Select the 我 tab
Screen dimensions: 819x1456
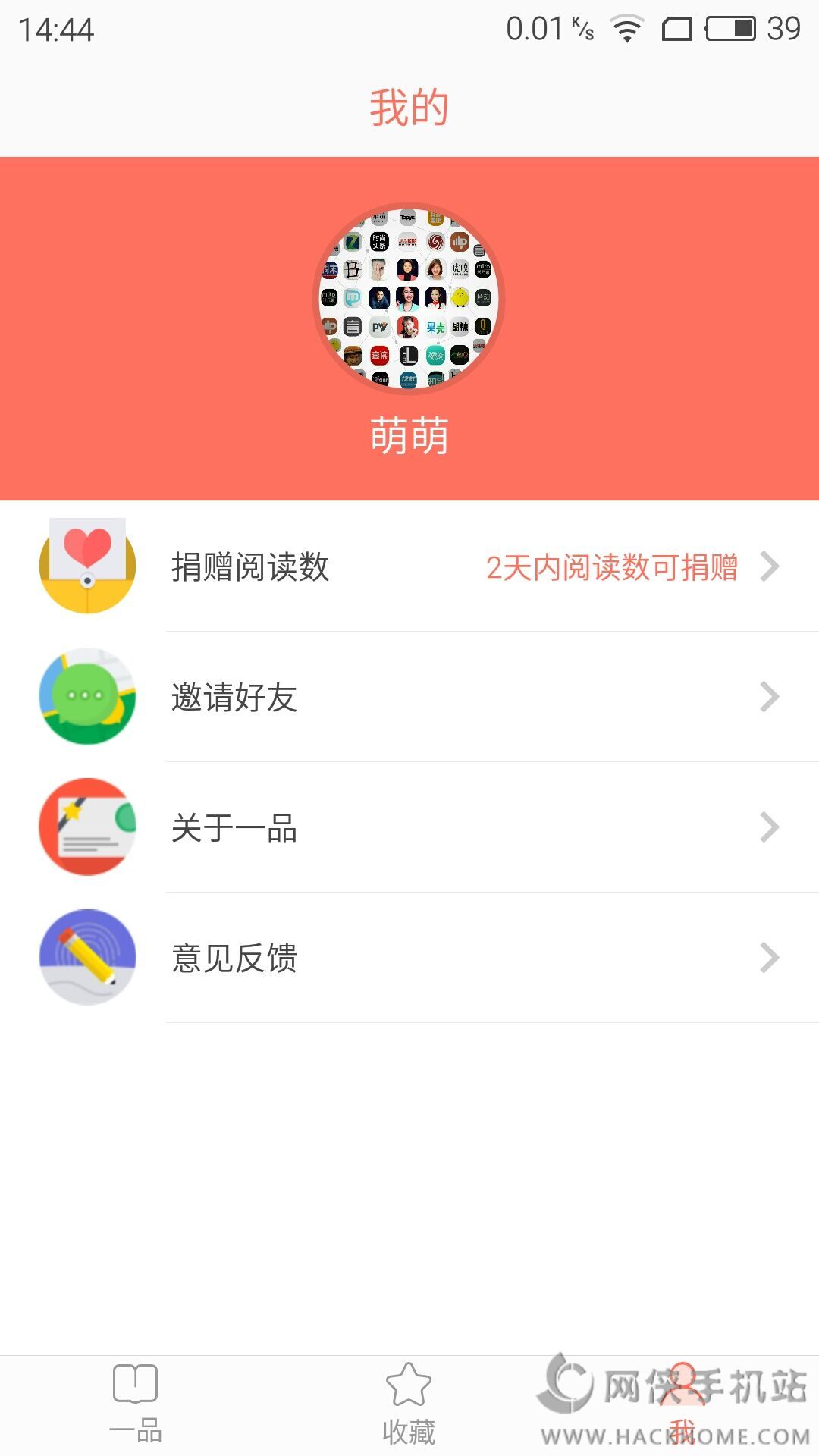point(682,1404)
